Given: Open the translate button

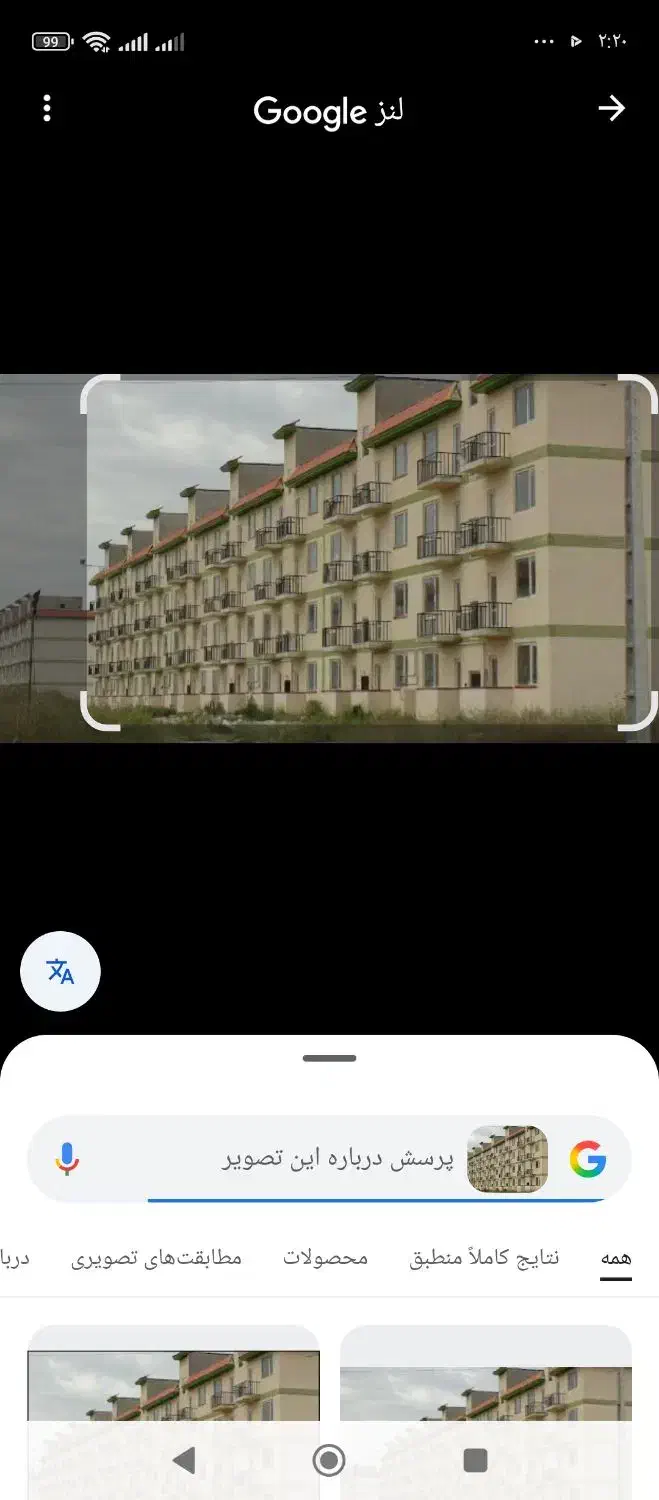Looking at the screenshot, I should (x=60, y=971).
